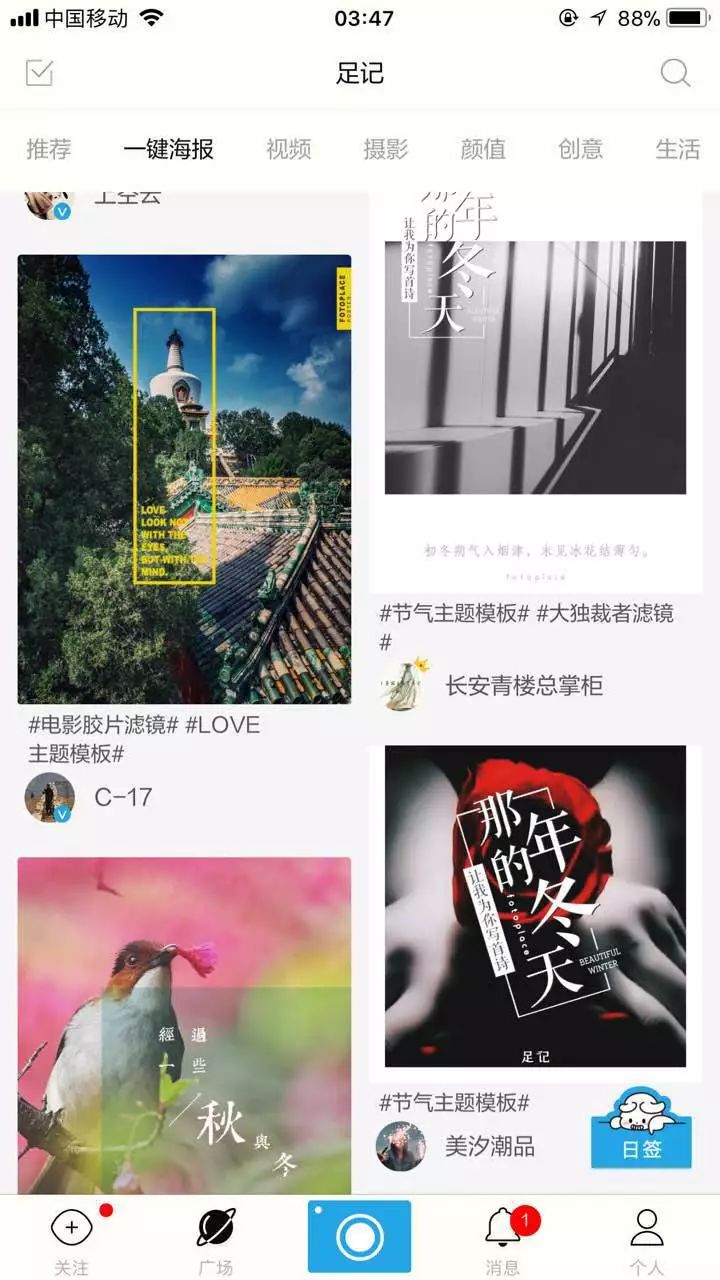Open C-17's white pagoda poster
This screenshot has width=720, height=1280.
click(x=185, y=479)
